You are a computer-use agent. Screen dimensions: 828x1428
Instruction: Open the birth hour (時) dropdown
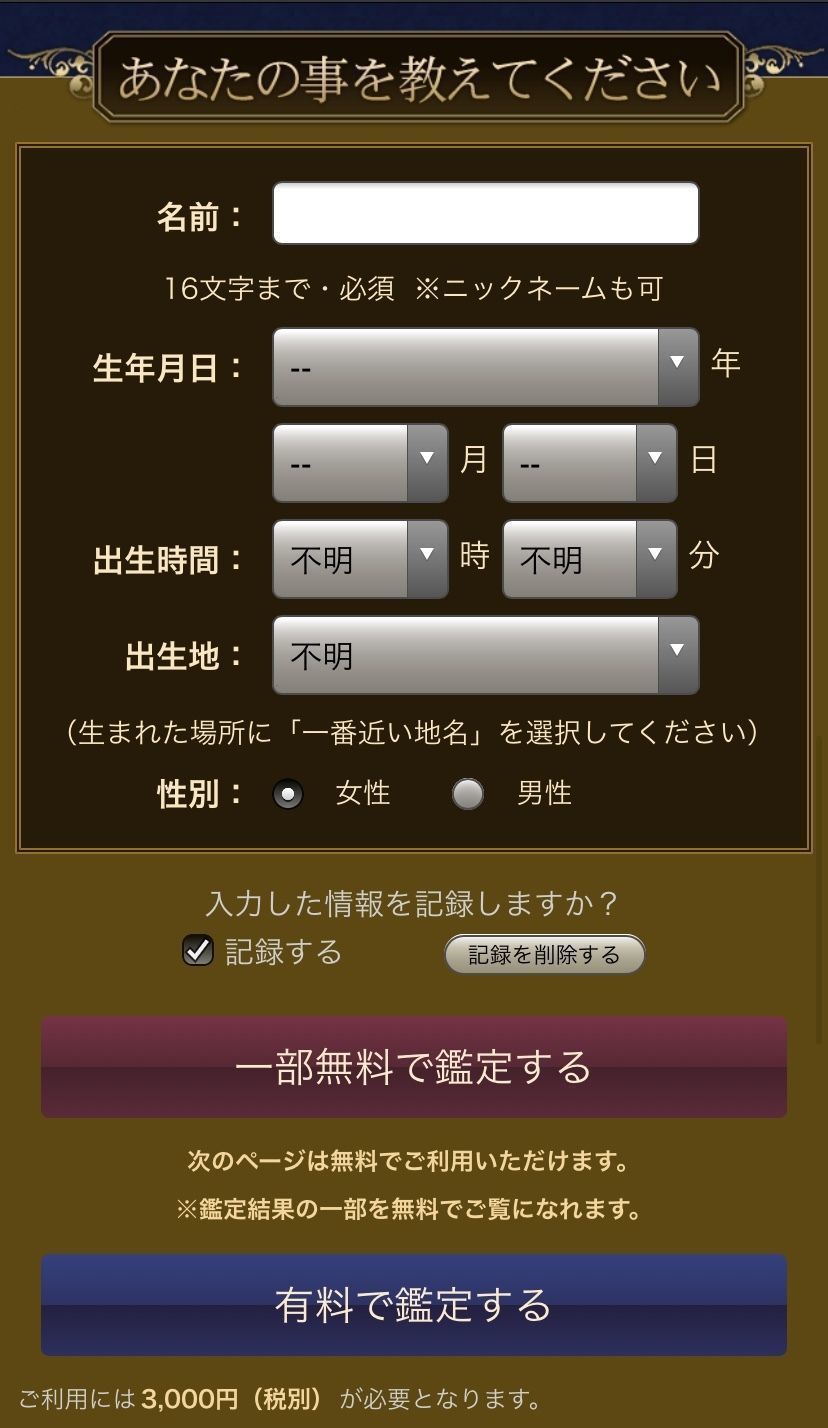pos(359,559)
